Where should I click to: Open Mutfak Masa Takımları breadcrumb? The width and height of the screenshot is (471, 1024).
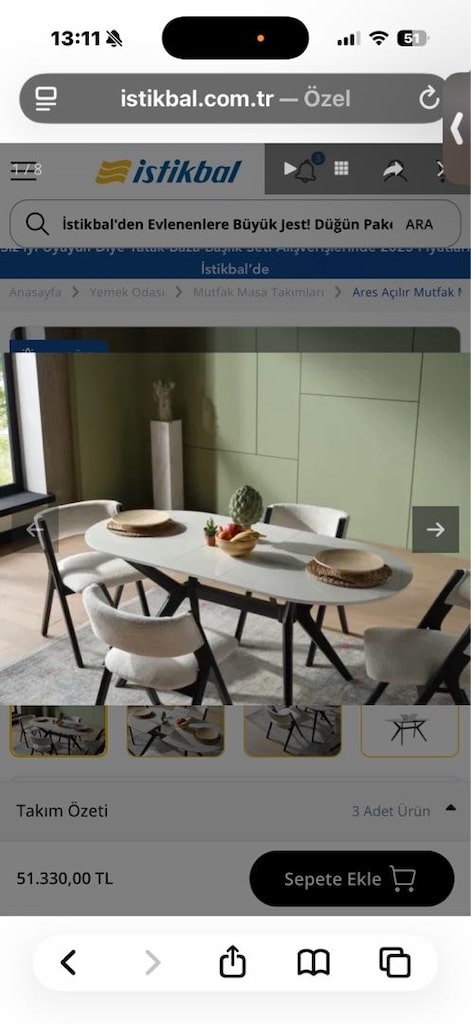(x=258, y=292)
